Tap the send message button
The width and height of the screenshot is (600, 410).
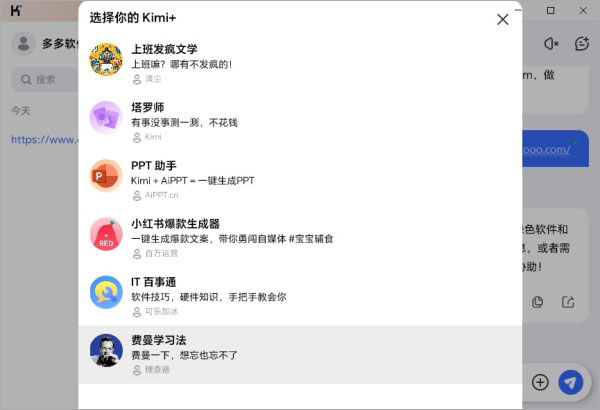point(571,382)
